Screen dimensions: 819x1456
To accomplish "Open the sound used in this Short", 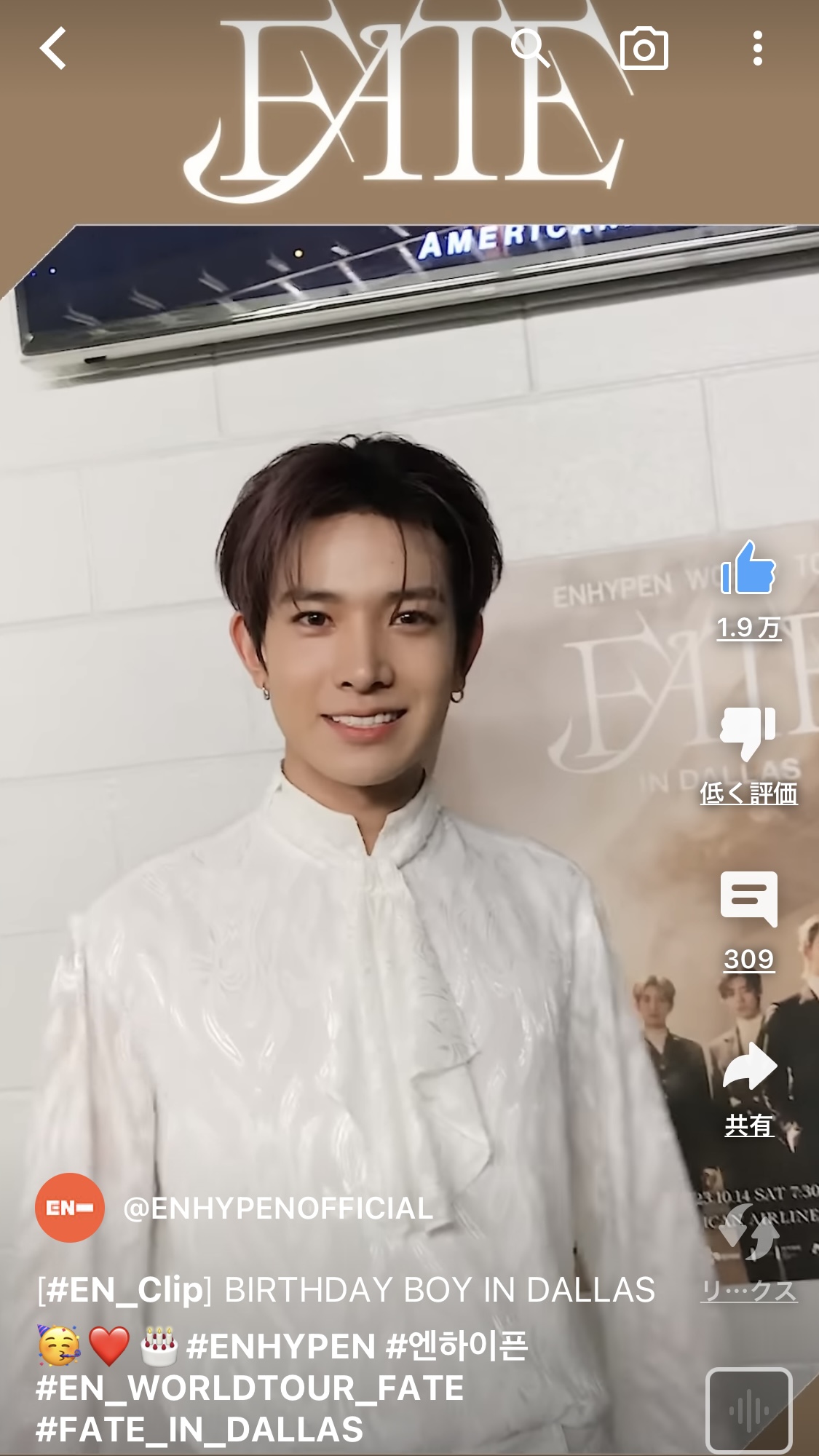I will tap(748, 1411).
